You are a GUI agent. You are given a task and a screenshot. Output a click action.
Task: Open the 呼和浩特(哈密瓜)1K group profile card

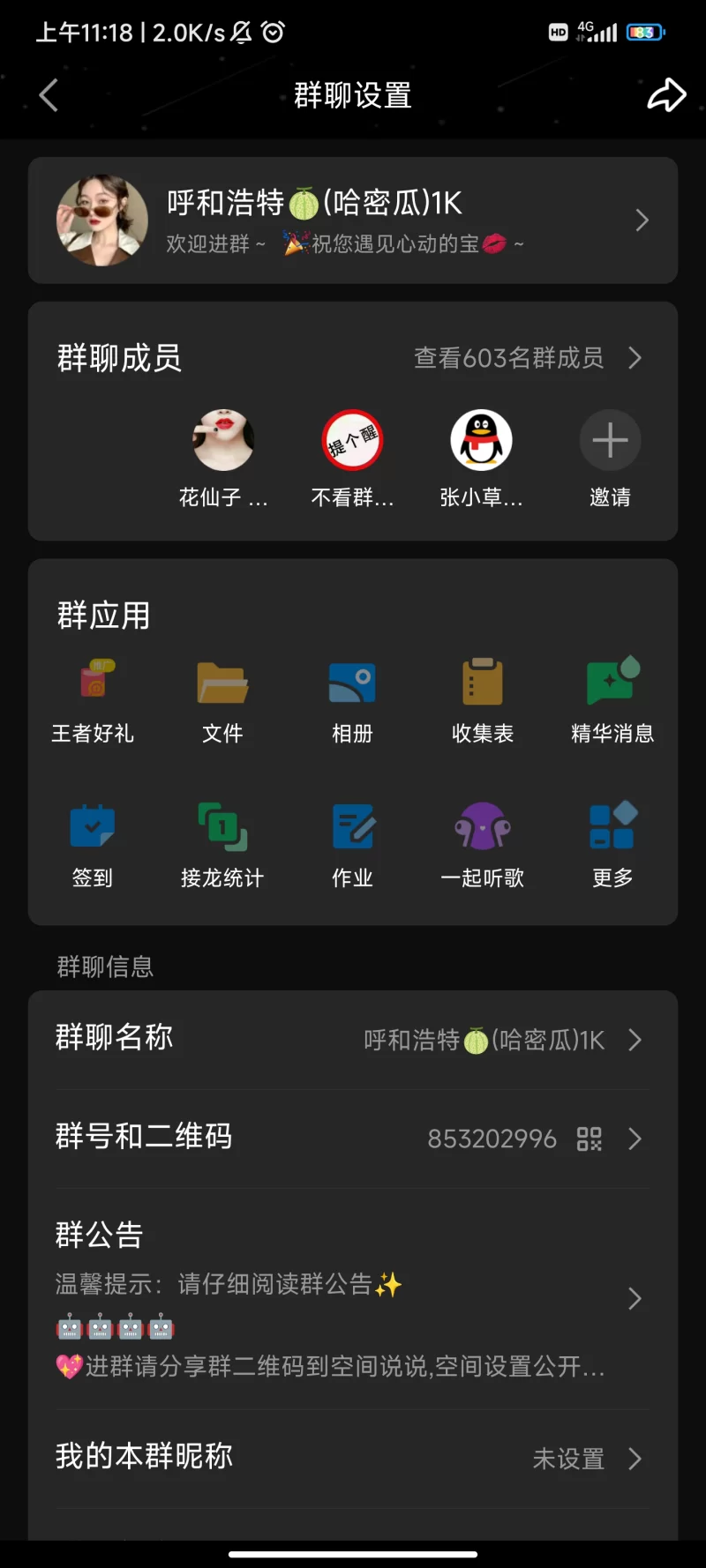(x=353, y=220)
